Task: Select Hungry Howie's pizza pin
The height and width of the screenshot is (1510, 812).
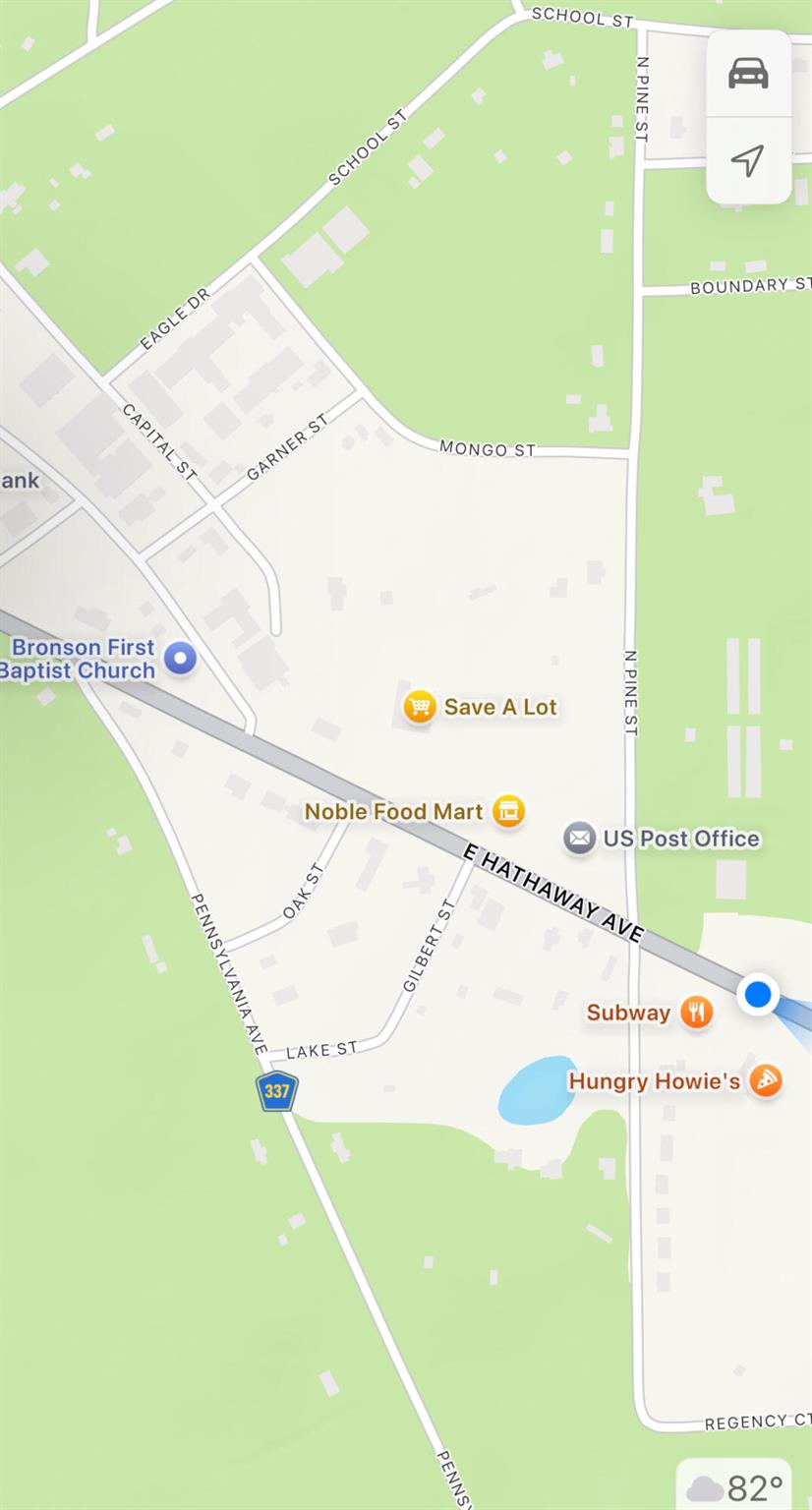Action: pyautogui.click(x=766, y=1080)
